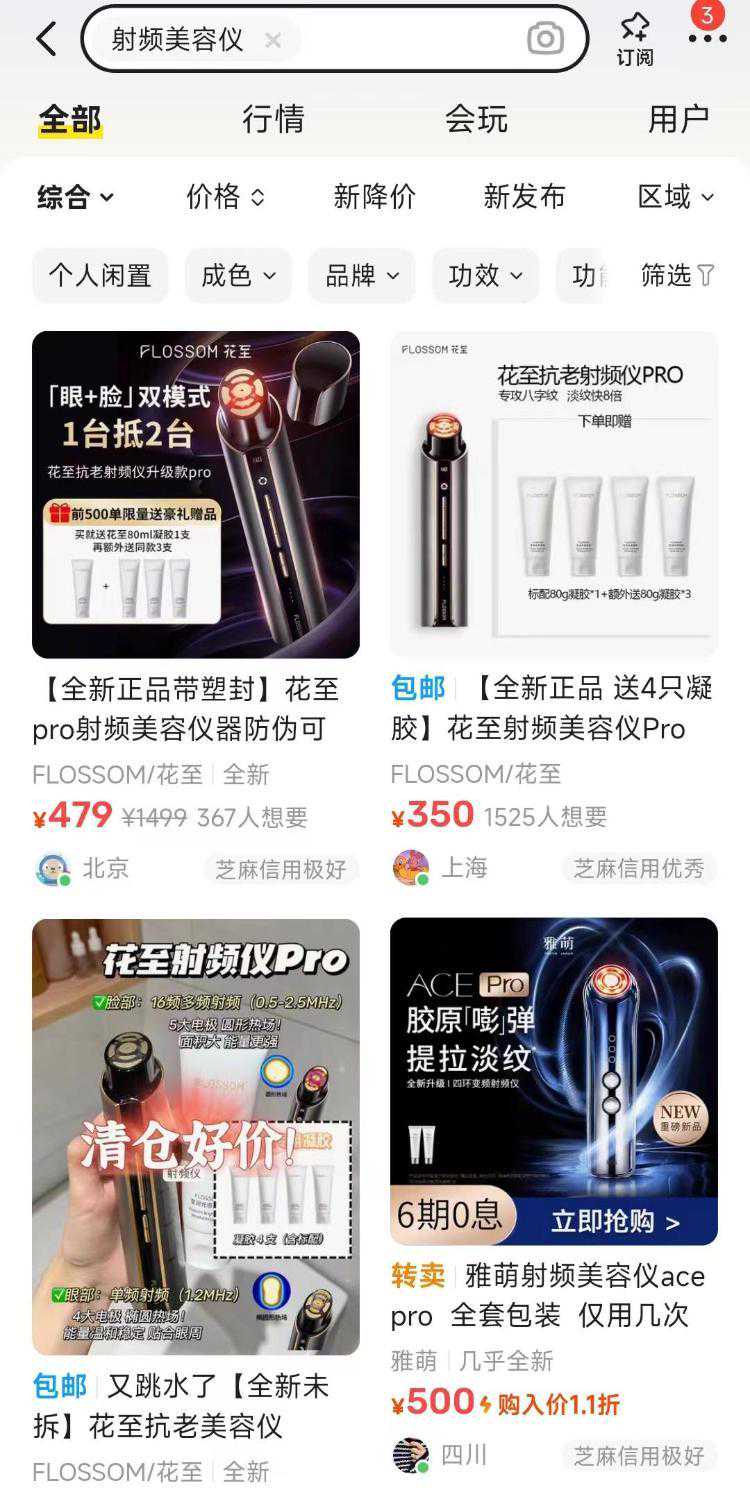The width and height of the screenshot is (750, 1490).
Task: Apply the 个人闲置 chip
Action: pos(100,276)
